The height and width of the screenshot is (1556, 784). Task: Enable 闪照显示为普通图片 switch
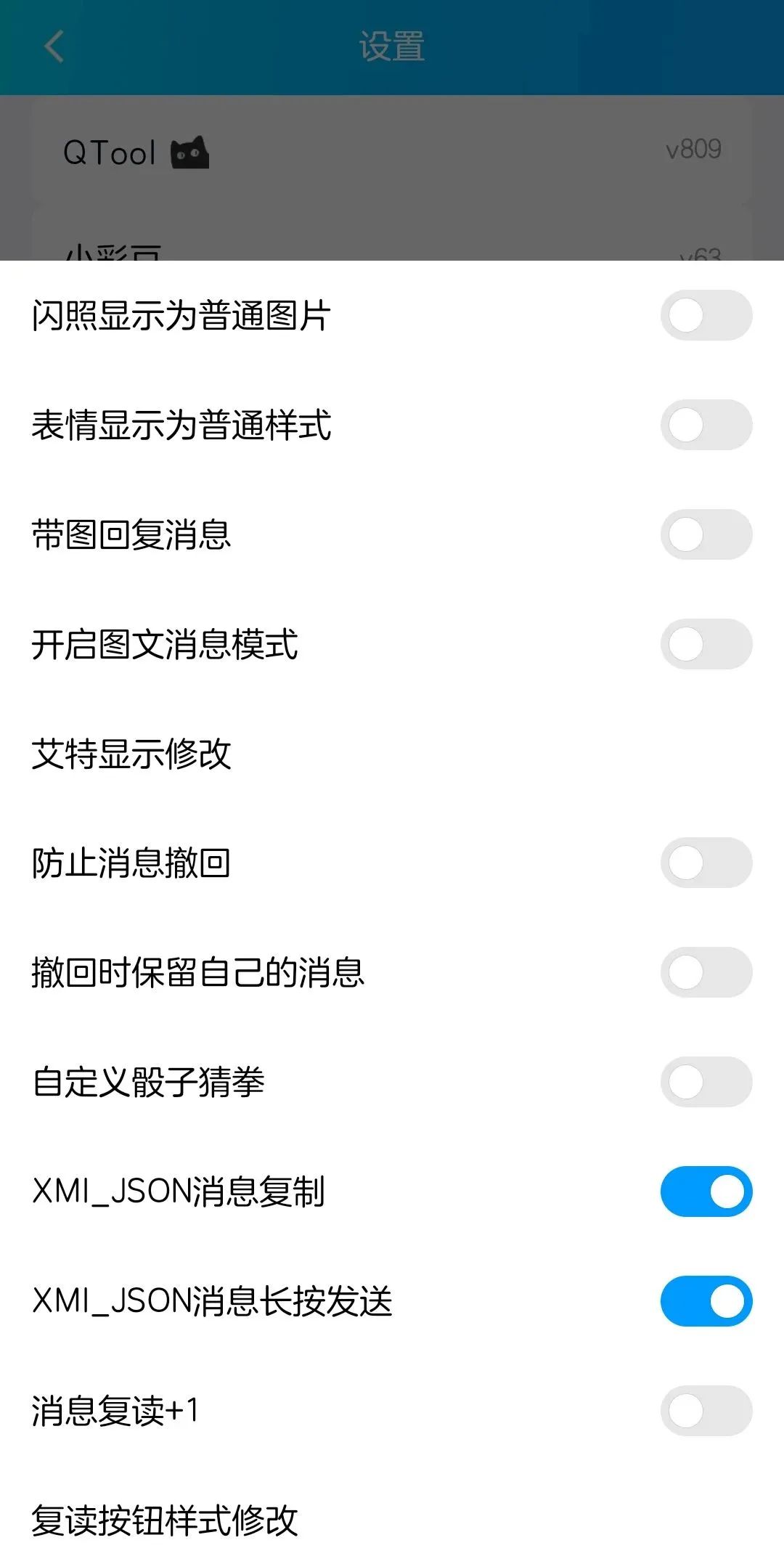(705, 316)
